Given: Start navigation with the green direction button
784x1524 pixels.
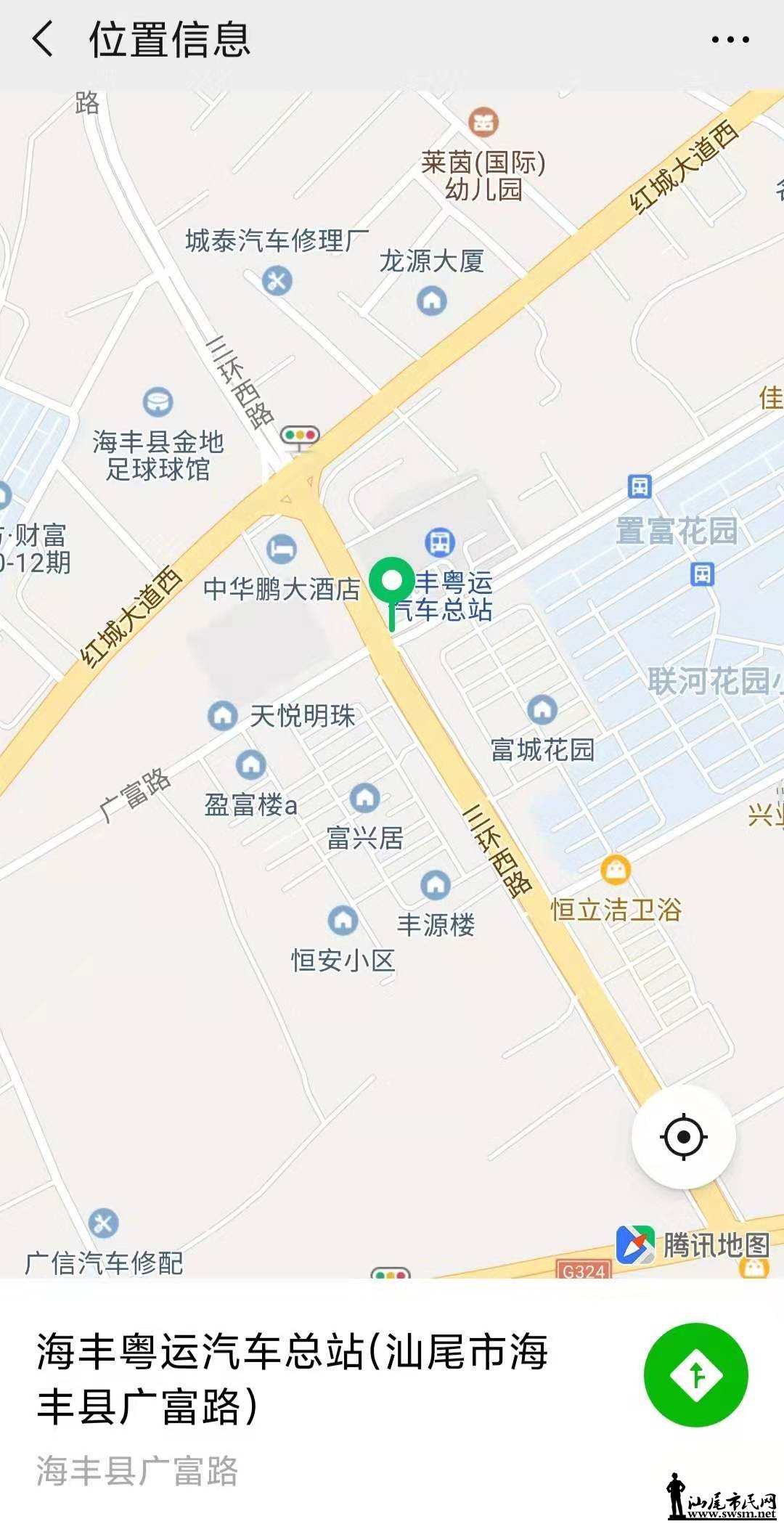Looking at the screenshot, I should point(695,1374).
